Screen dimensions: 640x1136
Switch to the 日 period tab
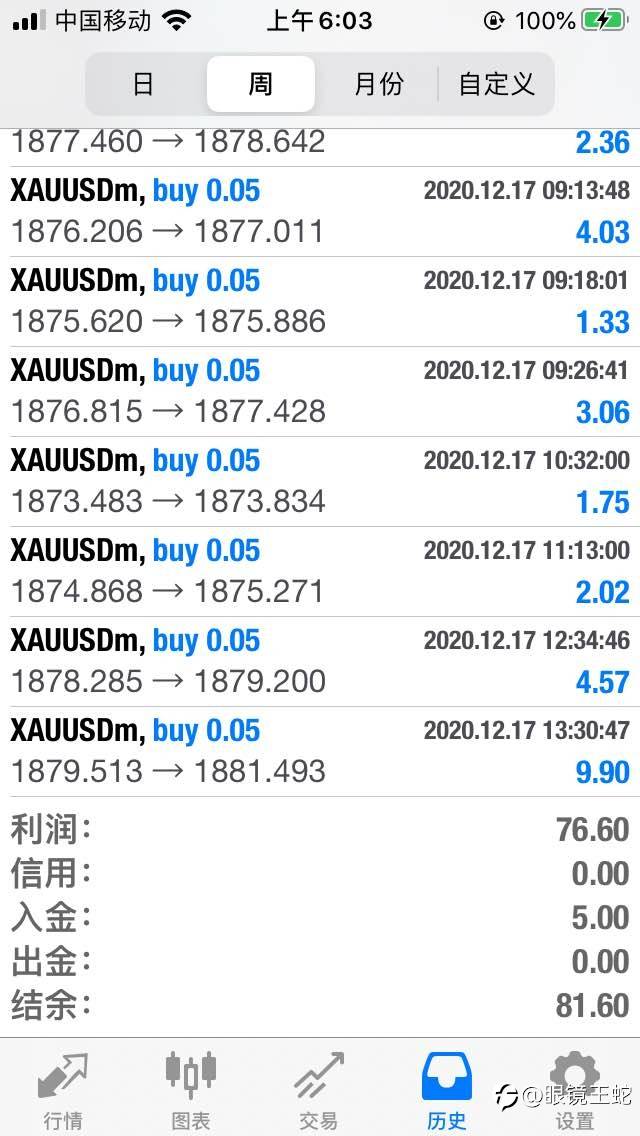pos(144,84)
